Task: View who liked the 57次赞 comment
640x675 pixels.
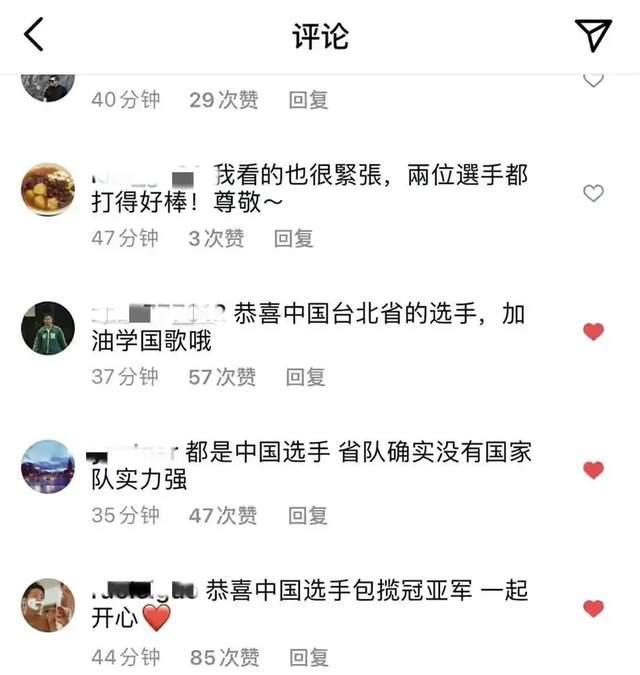Action: [222, 377]
